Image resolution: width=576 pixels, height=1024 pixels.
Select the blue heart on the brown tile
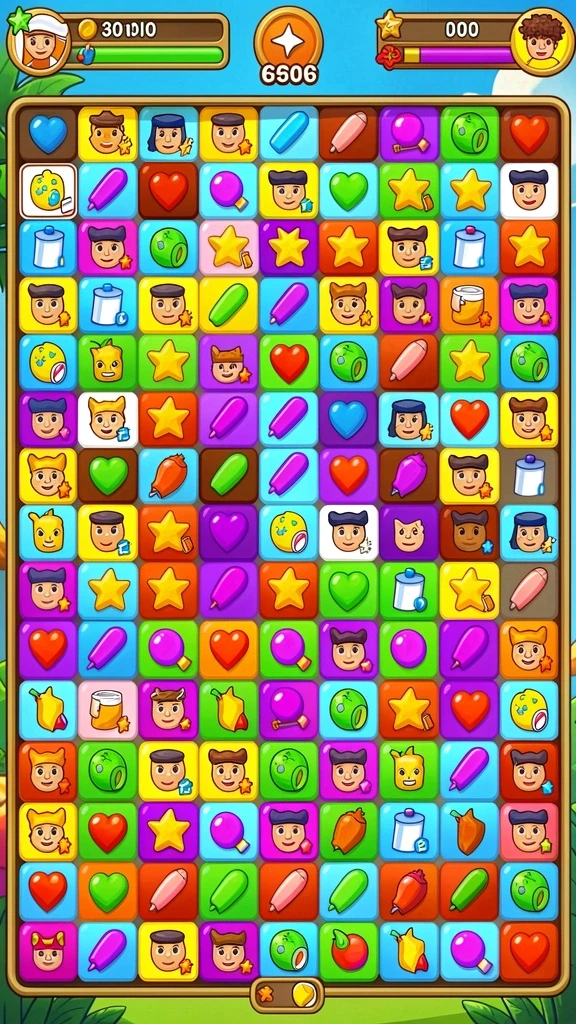point(48,134)
